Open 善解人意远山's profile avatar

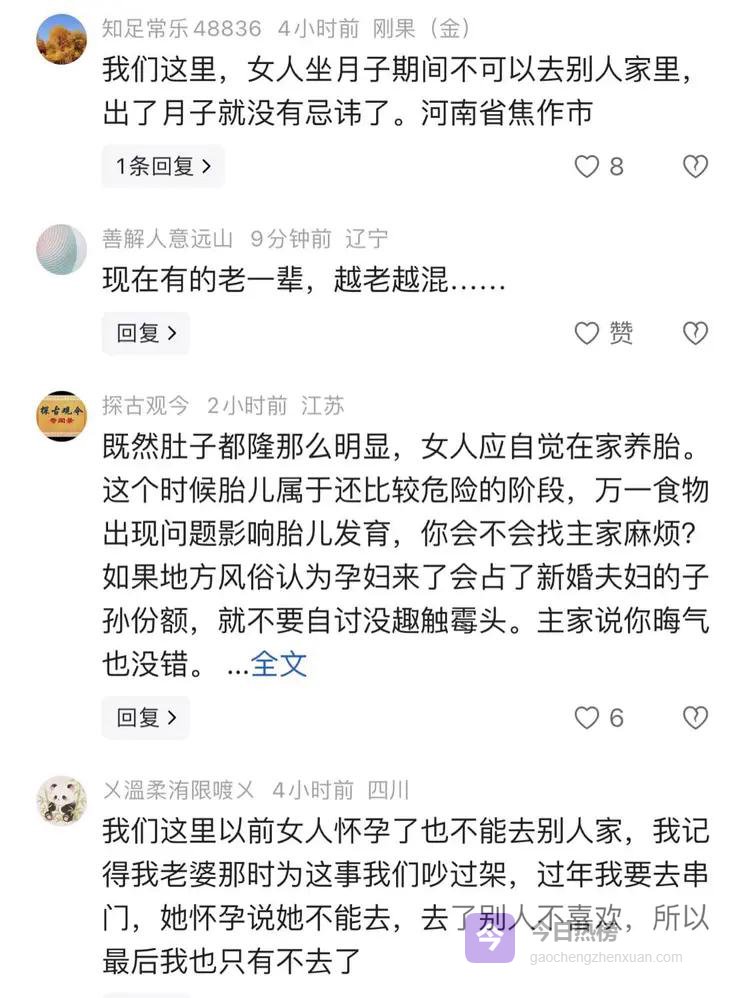[x=62, y=249]
